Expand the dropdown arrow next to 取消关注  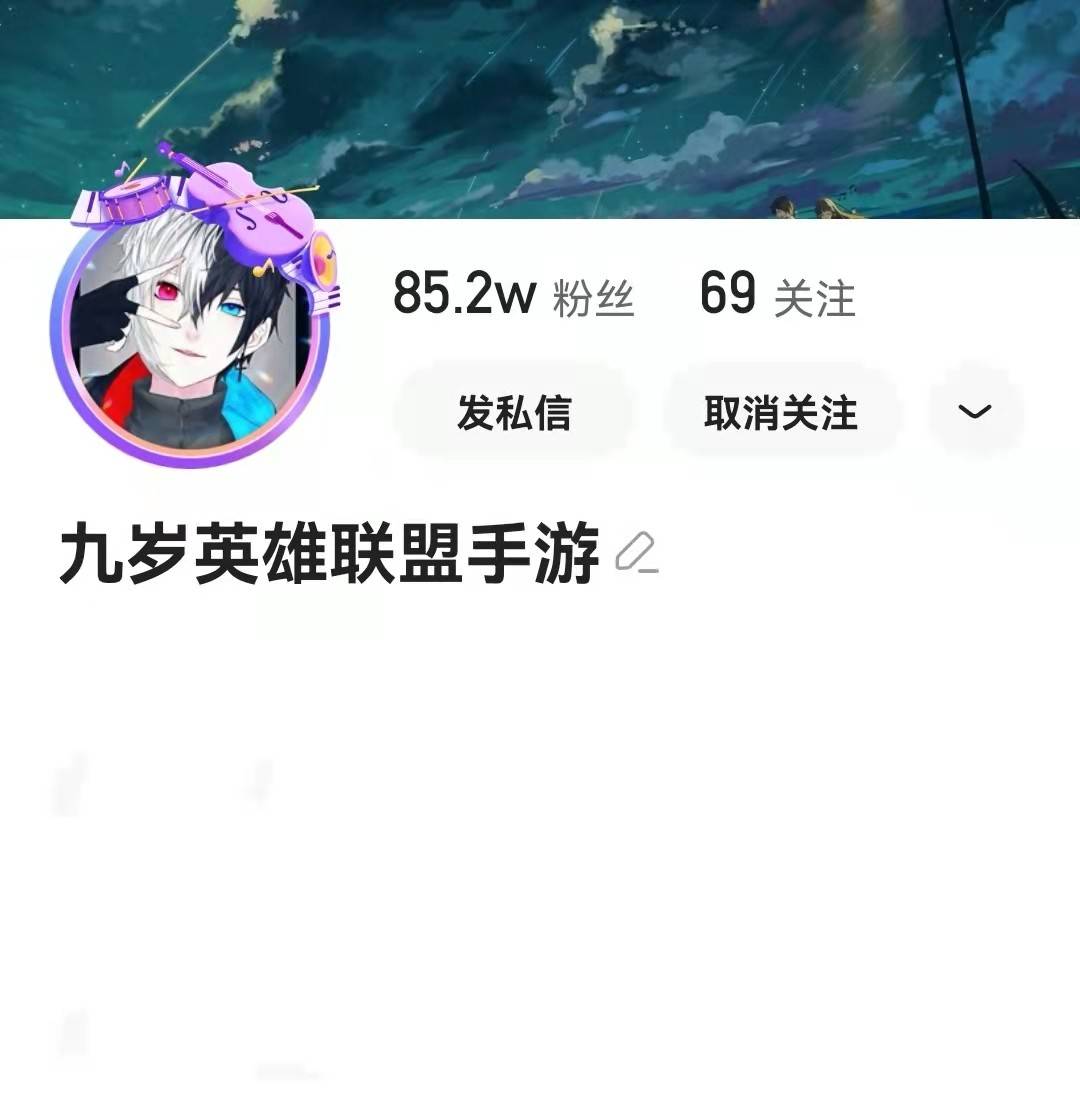click(x=975, y=412)
